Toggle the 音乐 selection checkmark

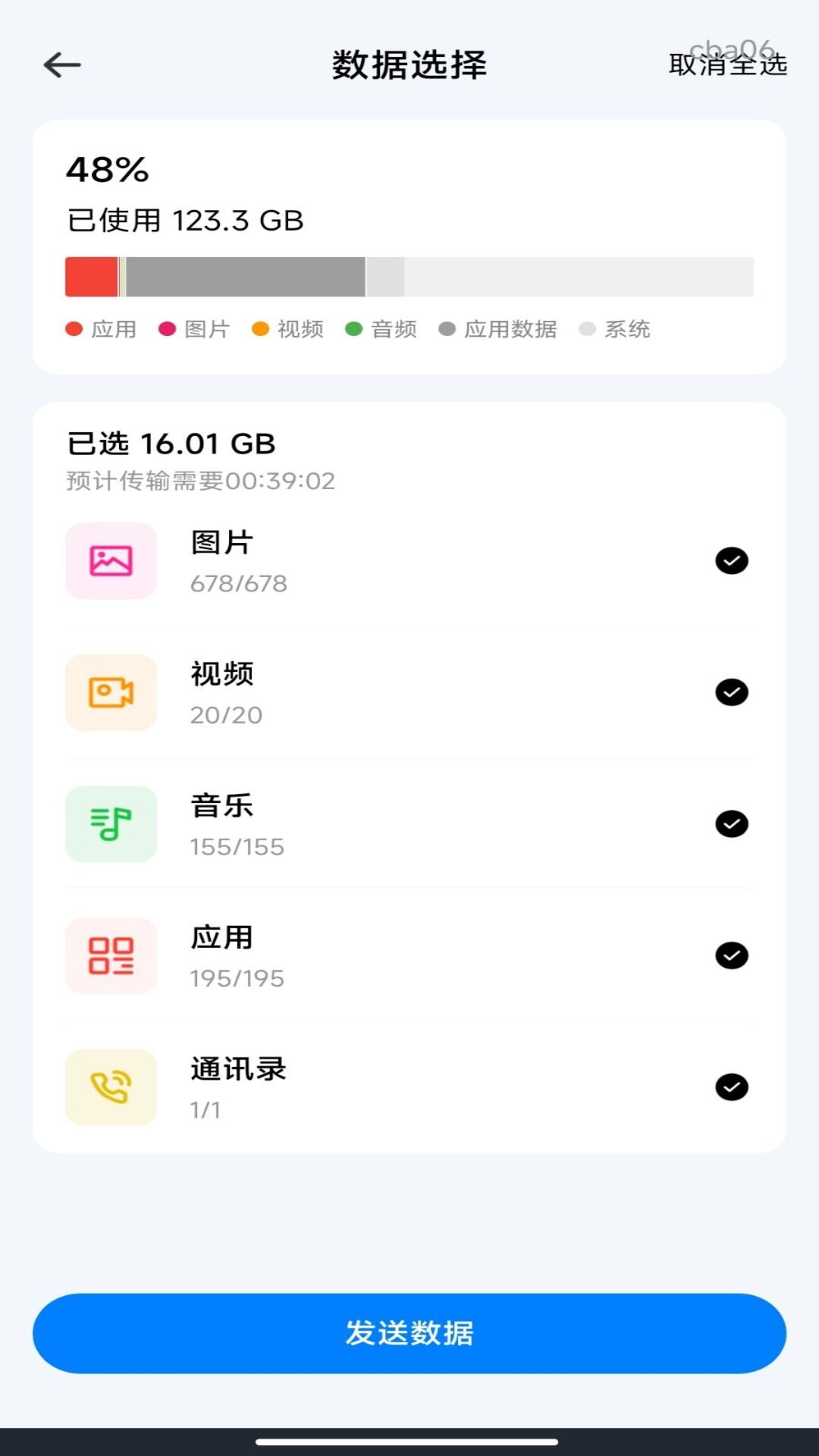tap(731, 824)
